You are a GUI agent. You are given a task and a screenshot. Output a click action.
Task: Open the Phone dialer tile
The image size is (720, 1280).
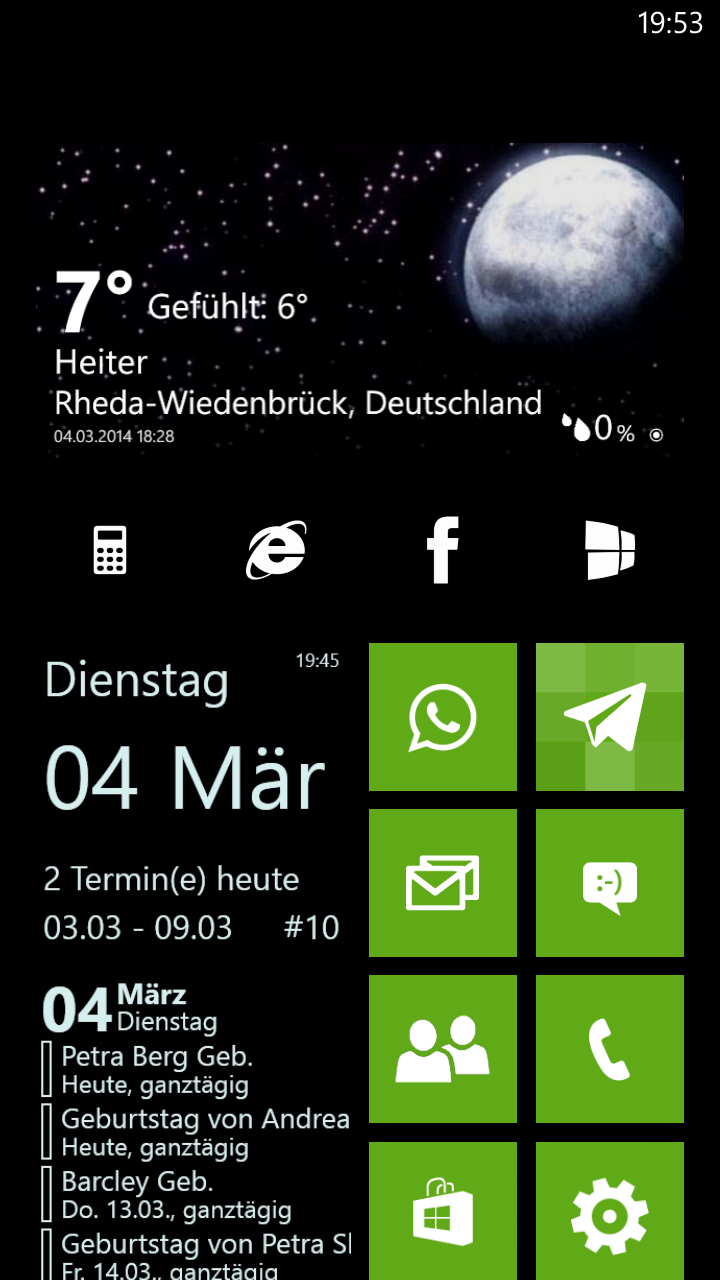tap(610, 1049)
